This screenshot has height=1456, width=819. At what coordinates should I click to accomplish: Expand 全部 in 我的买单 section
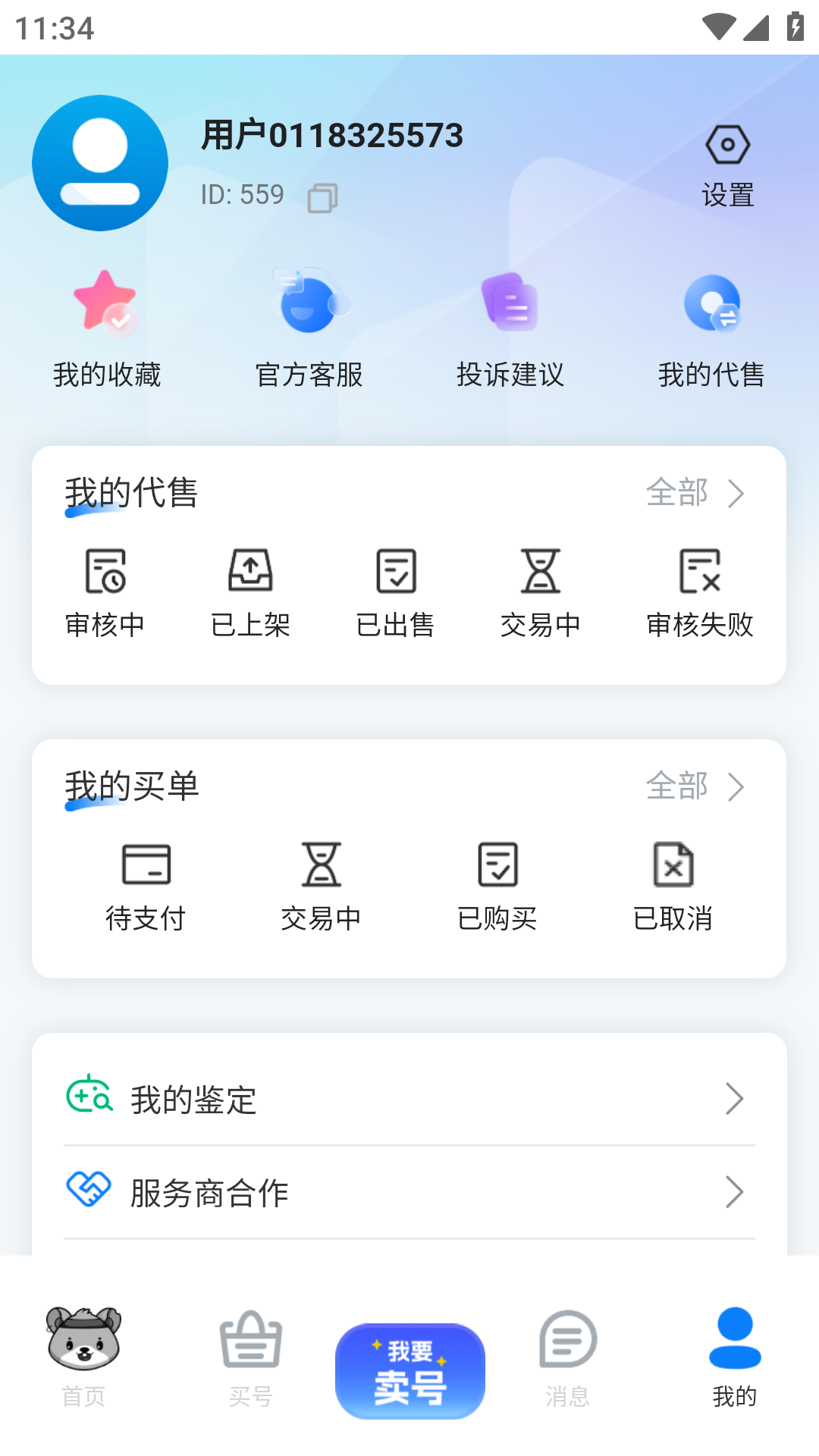pos(695,787)
